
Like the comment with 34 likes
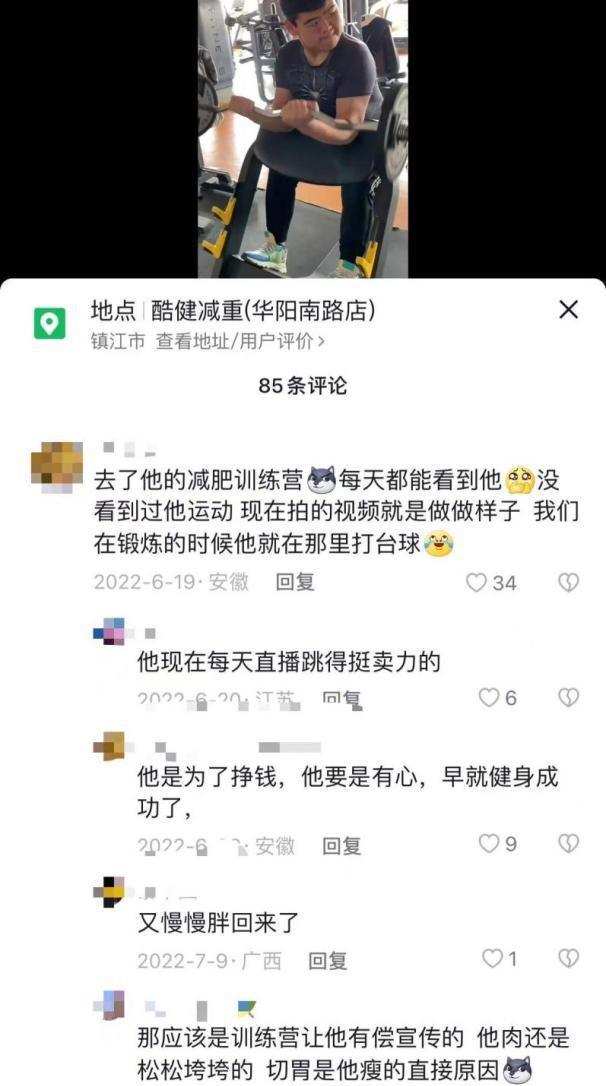click(477, 582)
